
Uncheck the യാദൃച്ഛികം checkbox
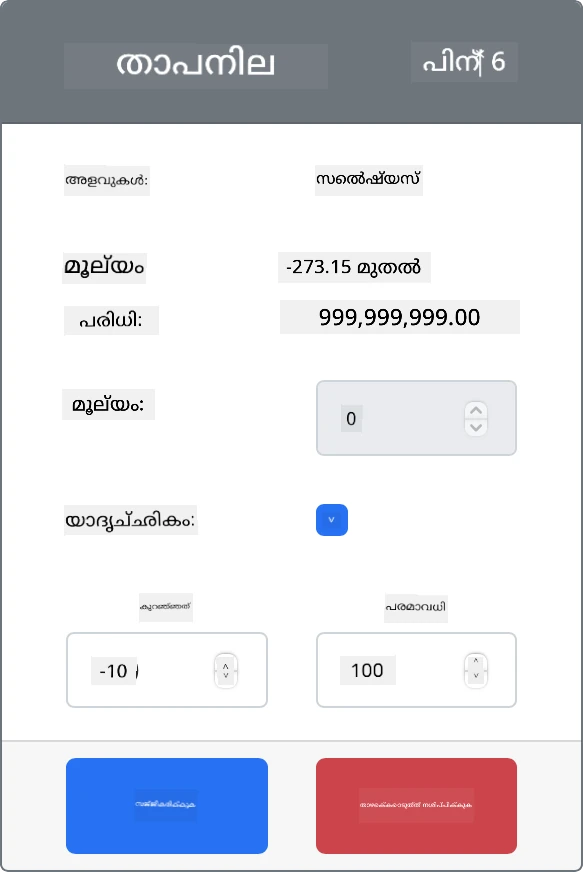(332, 520)
